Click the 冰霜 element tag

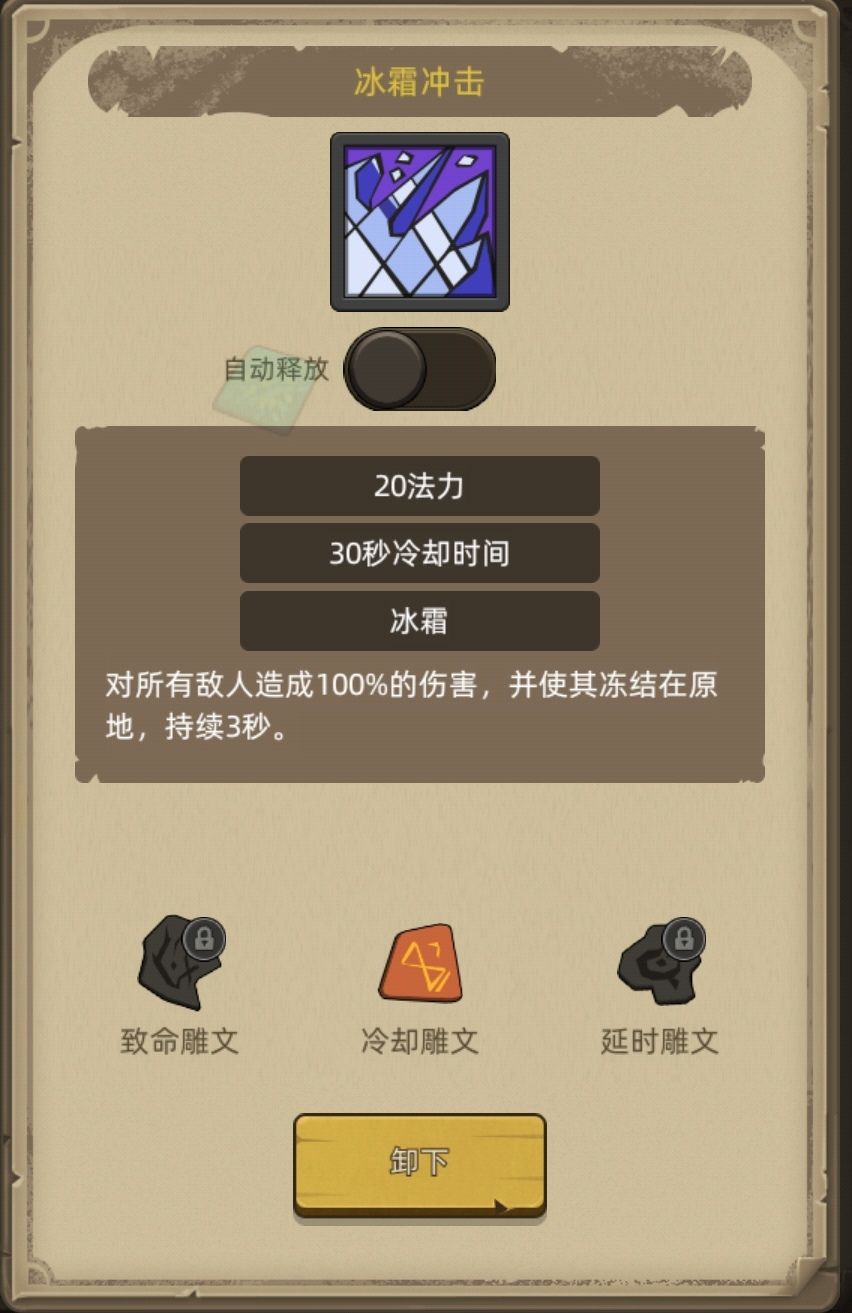pyautogui.click(x=419, y=620)
